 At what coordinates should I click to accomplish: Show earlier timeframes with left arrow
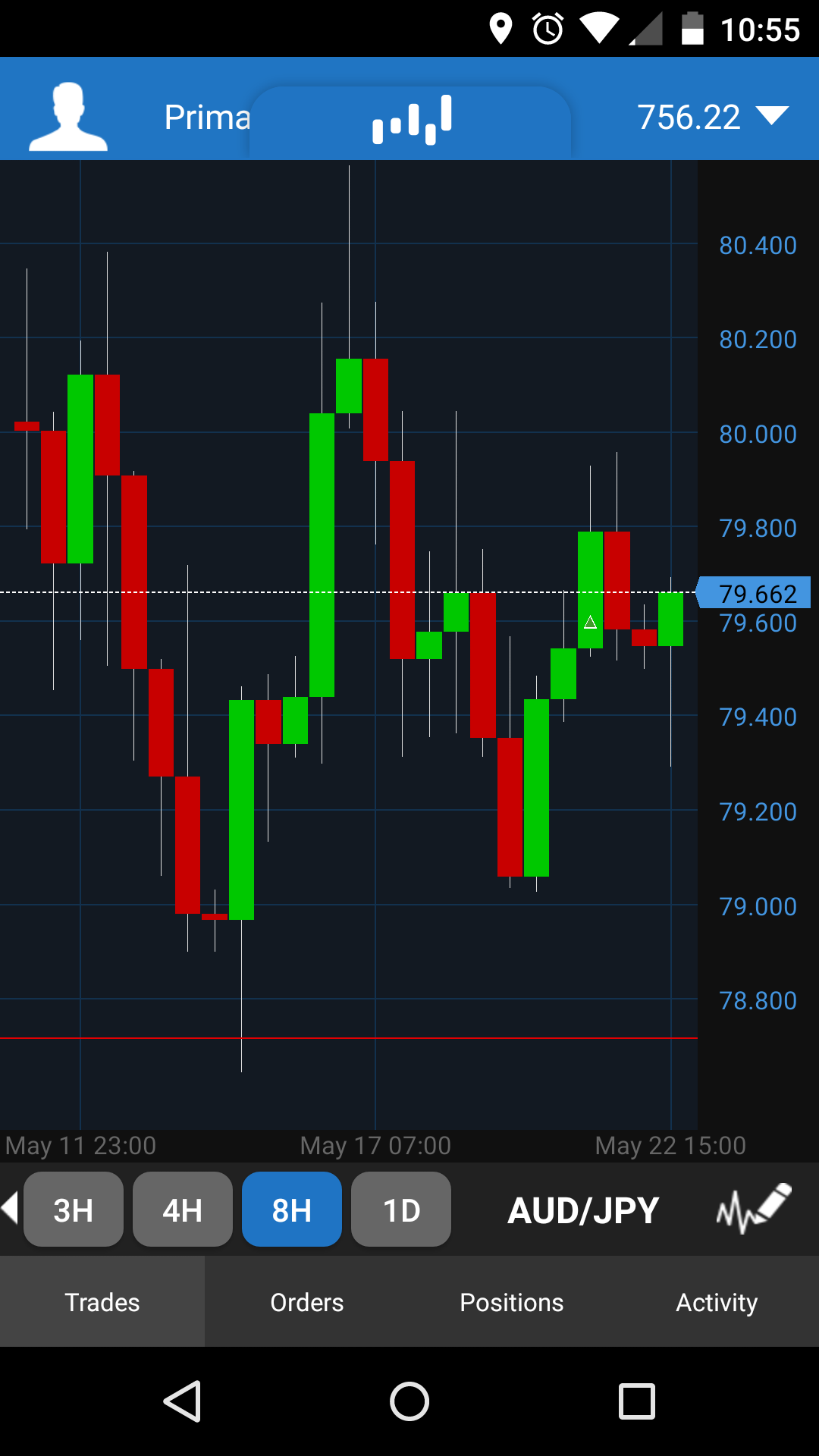(x=10, y=1207)
